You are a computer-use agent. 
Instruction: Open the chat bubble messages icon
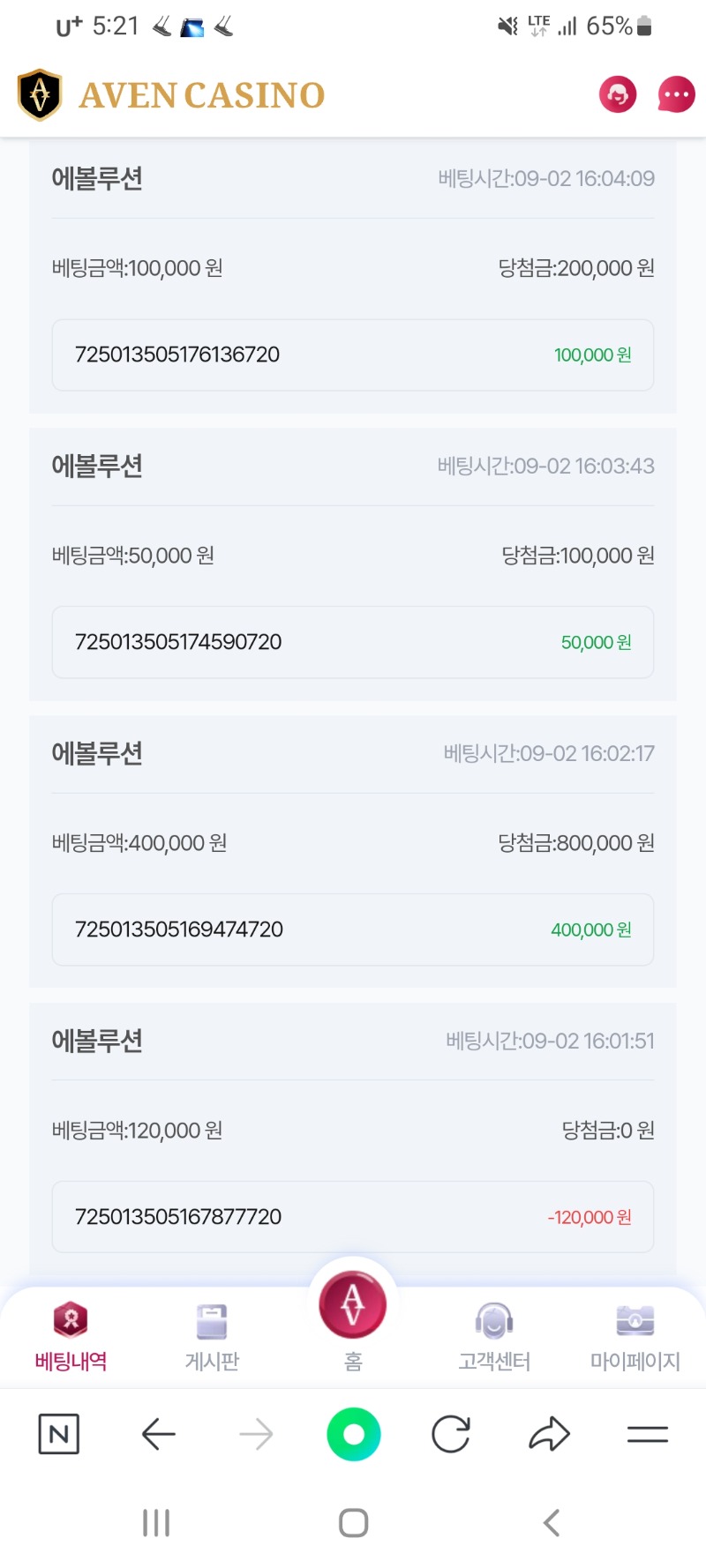676,94
